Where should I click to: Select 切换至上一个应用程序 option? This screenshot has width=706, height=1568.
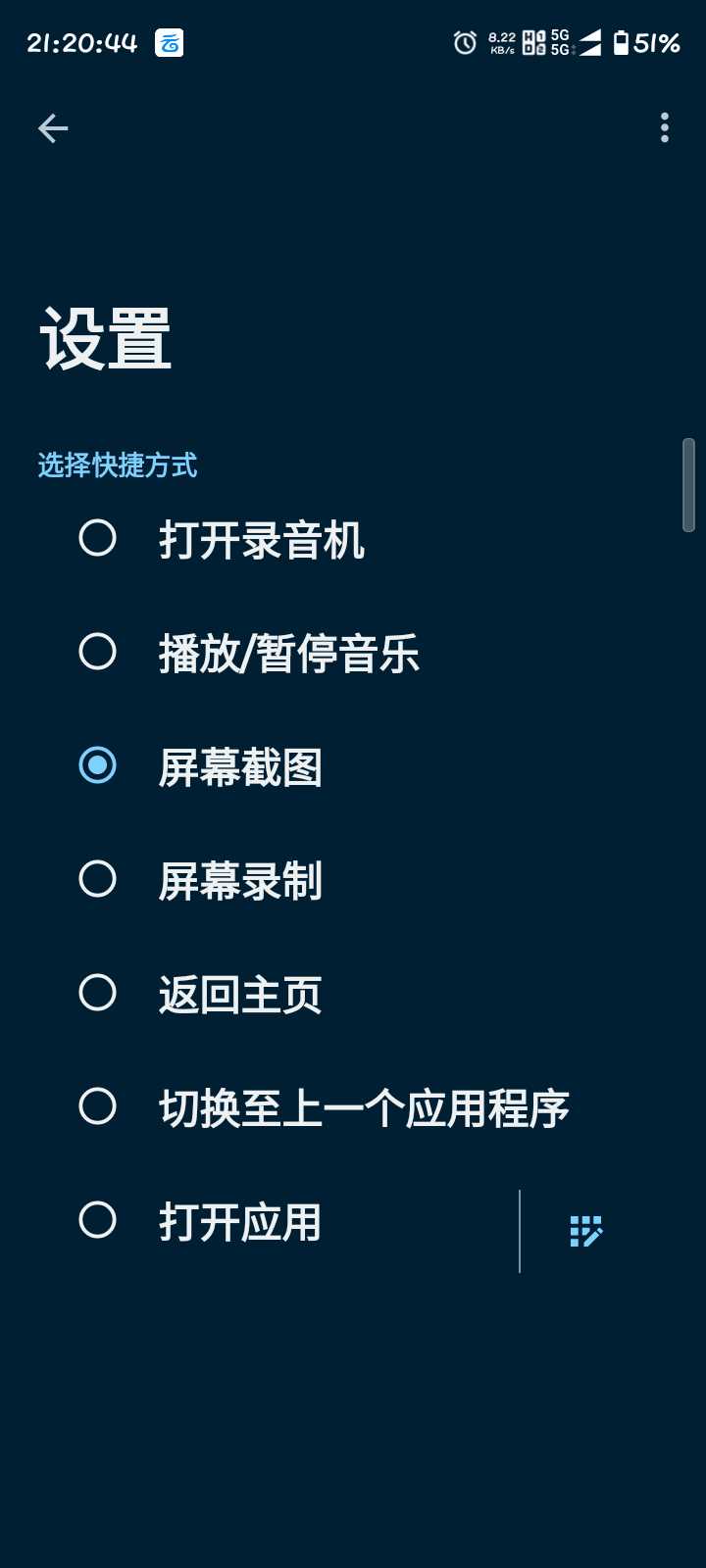pos(353,1107)
